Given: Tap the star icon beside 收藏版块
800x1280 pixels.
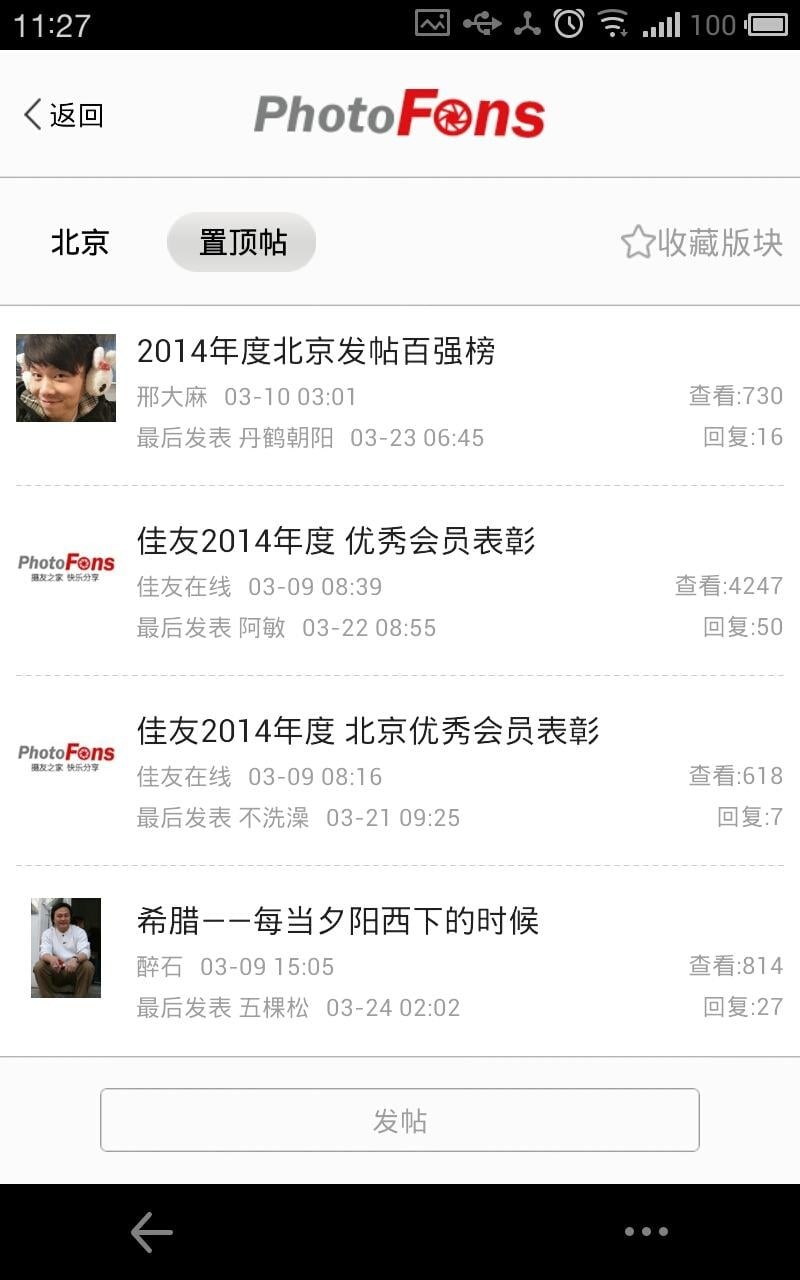Looking at the screenshot, I should 637,241.
